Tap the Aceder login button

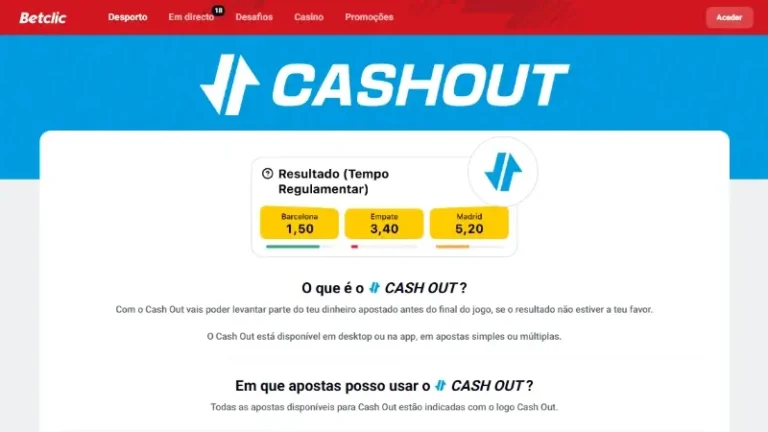click(729, 18)
